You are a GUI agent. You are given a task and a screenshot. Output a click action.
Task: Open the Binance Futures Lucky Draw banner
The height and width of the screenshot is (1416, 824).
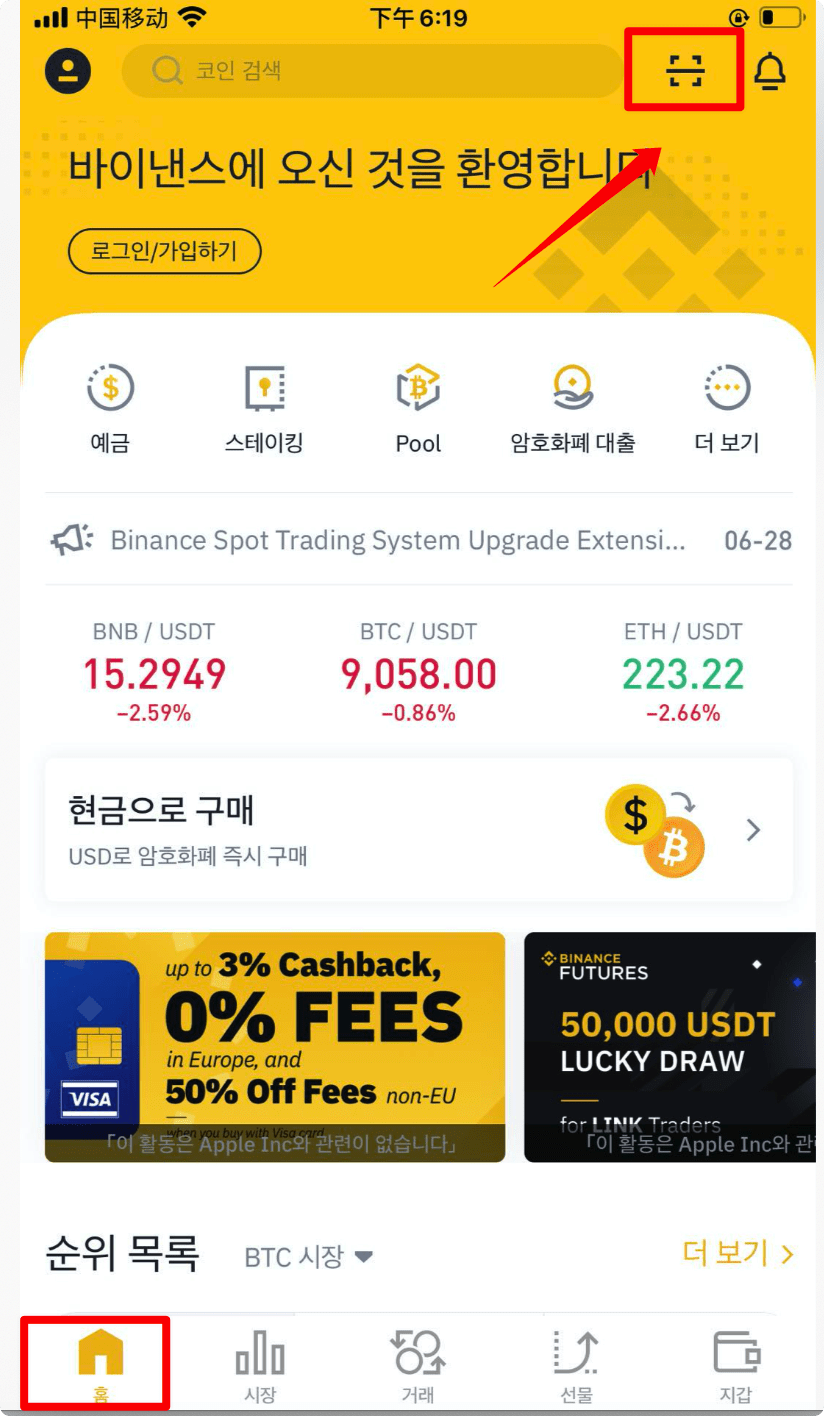pos(670,1047)
